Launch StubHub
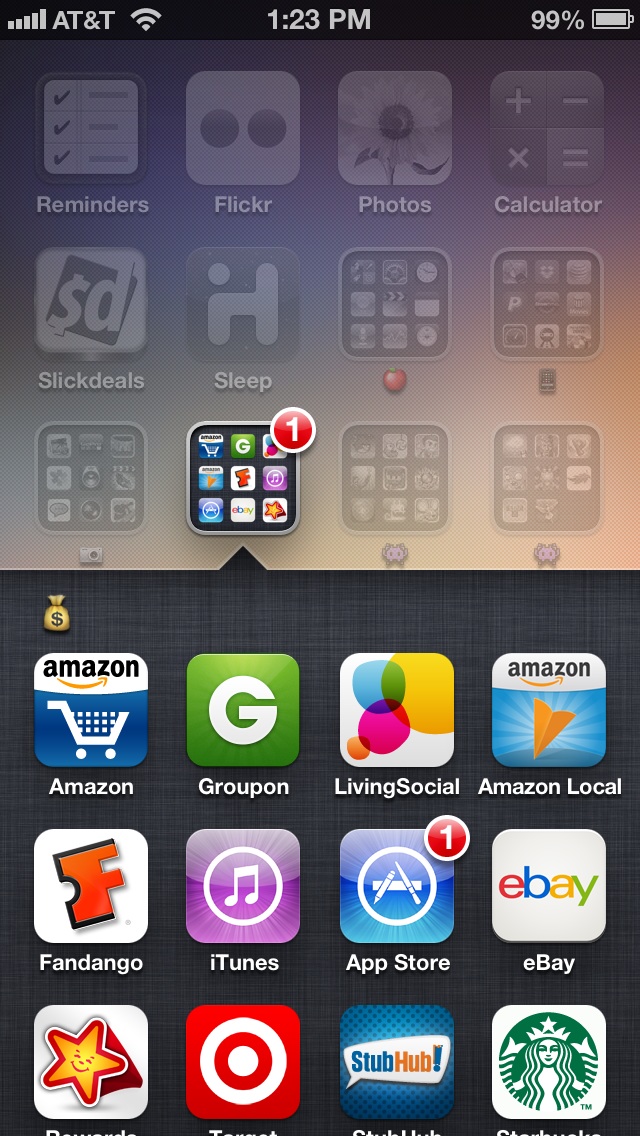640x1136 pixels. [x=396, y=1061]
